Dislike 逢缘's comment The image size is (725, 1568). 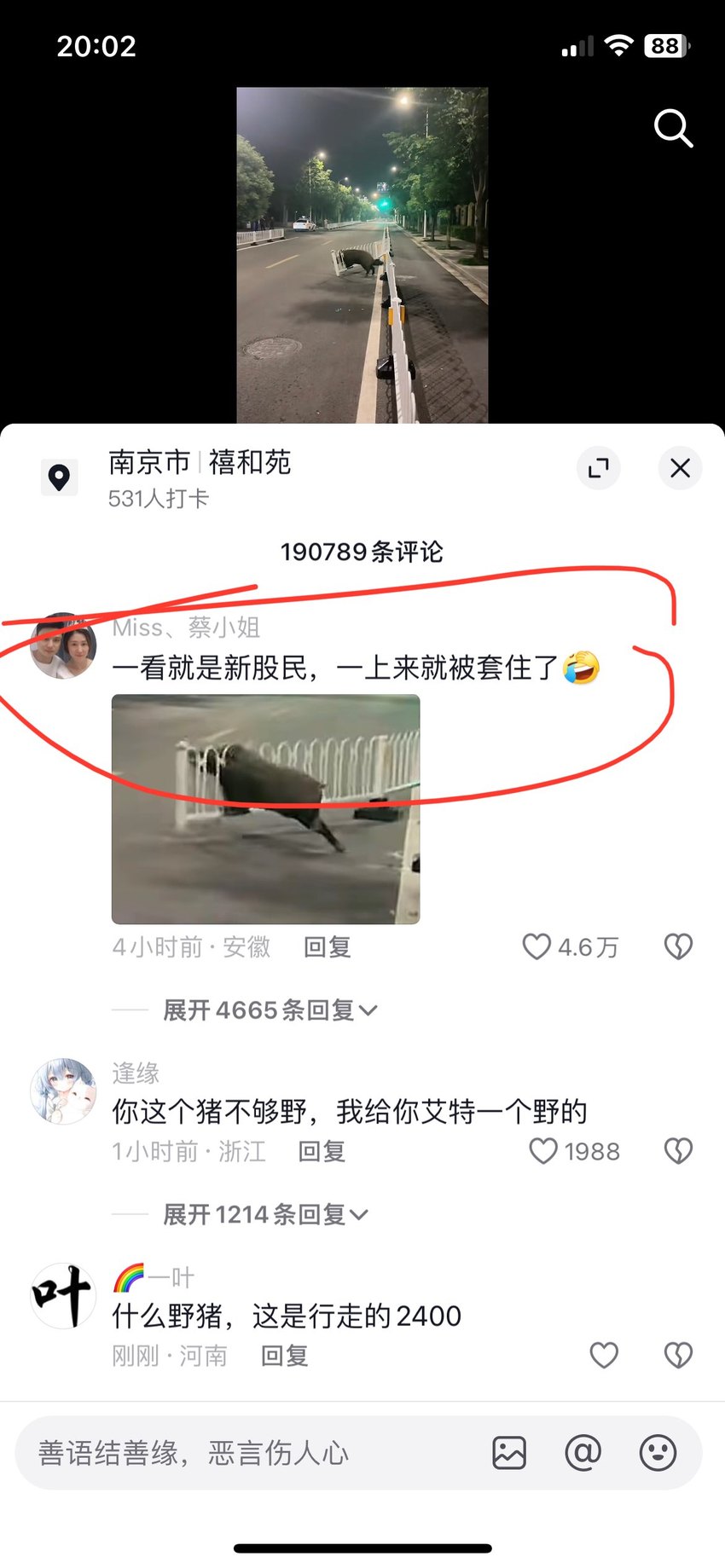point(678,1151)
